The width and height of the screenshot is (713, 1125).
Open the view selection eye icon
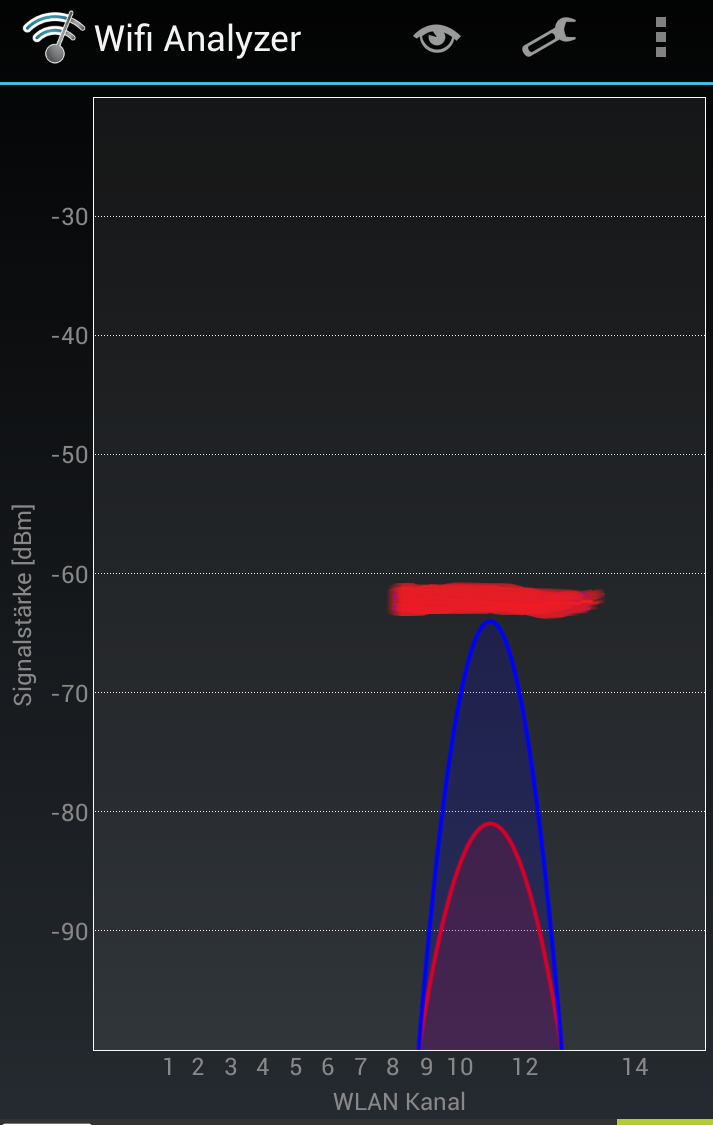pos(437,39)
